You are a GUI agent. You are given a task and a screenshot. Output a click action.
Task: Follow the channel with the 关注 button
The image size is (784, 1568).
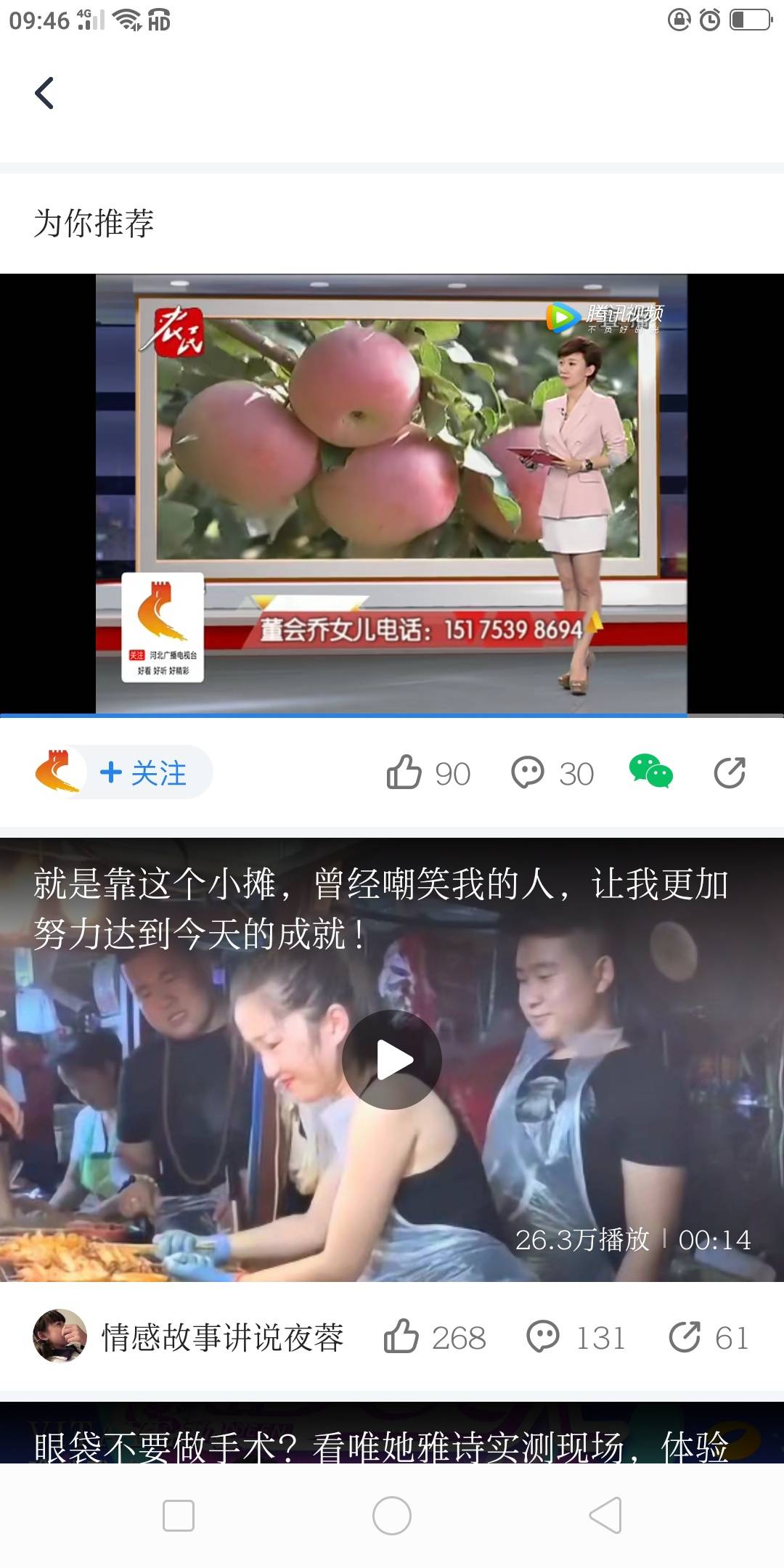[144, 772]
